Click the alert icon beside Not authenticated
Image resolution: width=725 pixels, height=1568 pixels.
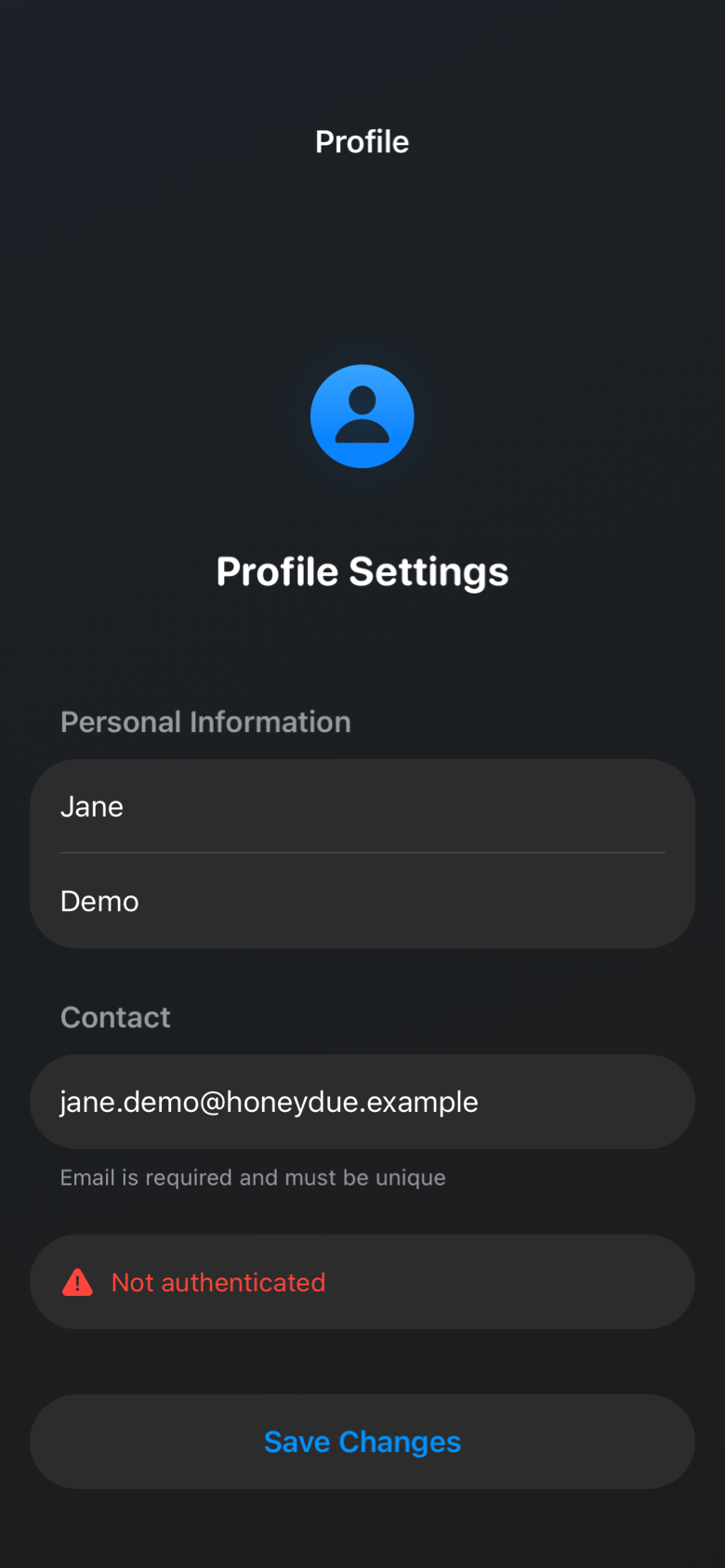79,1282
